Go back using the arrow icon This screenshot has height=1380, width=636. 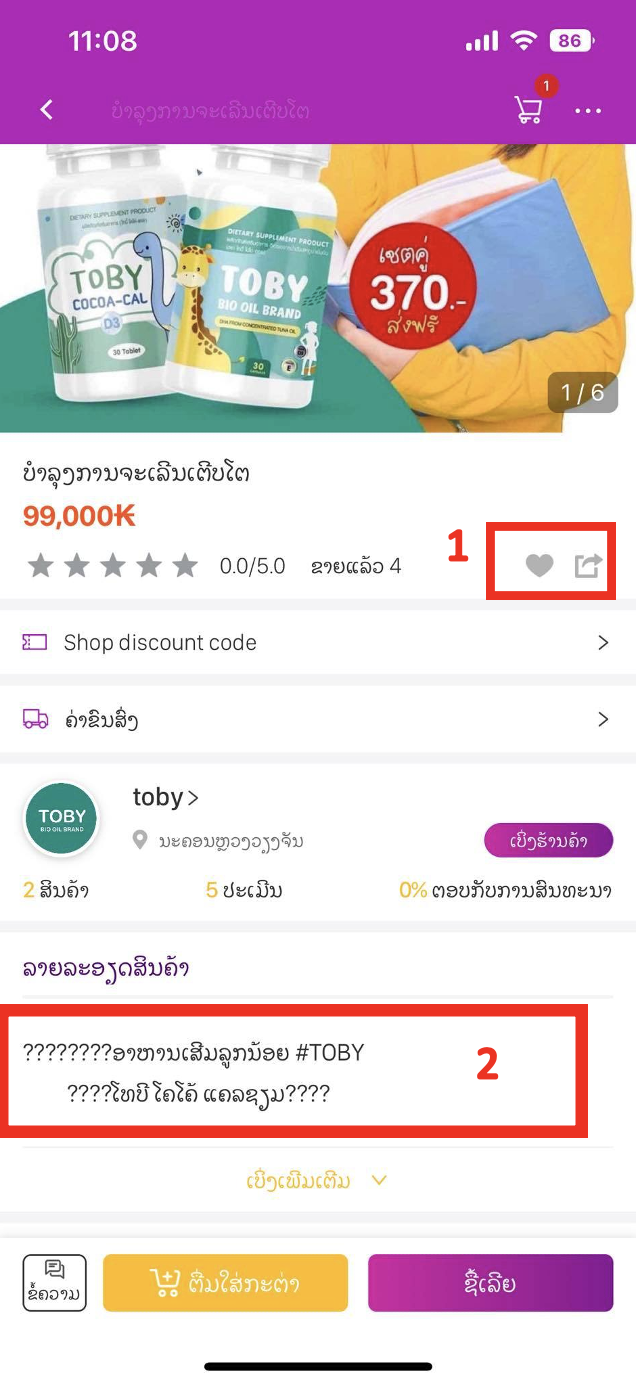point(46,110)
